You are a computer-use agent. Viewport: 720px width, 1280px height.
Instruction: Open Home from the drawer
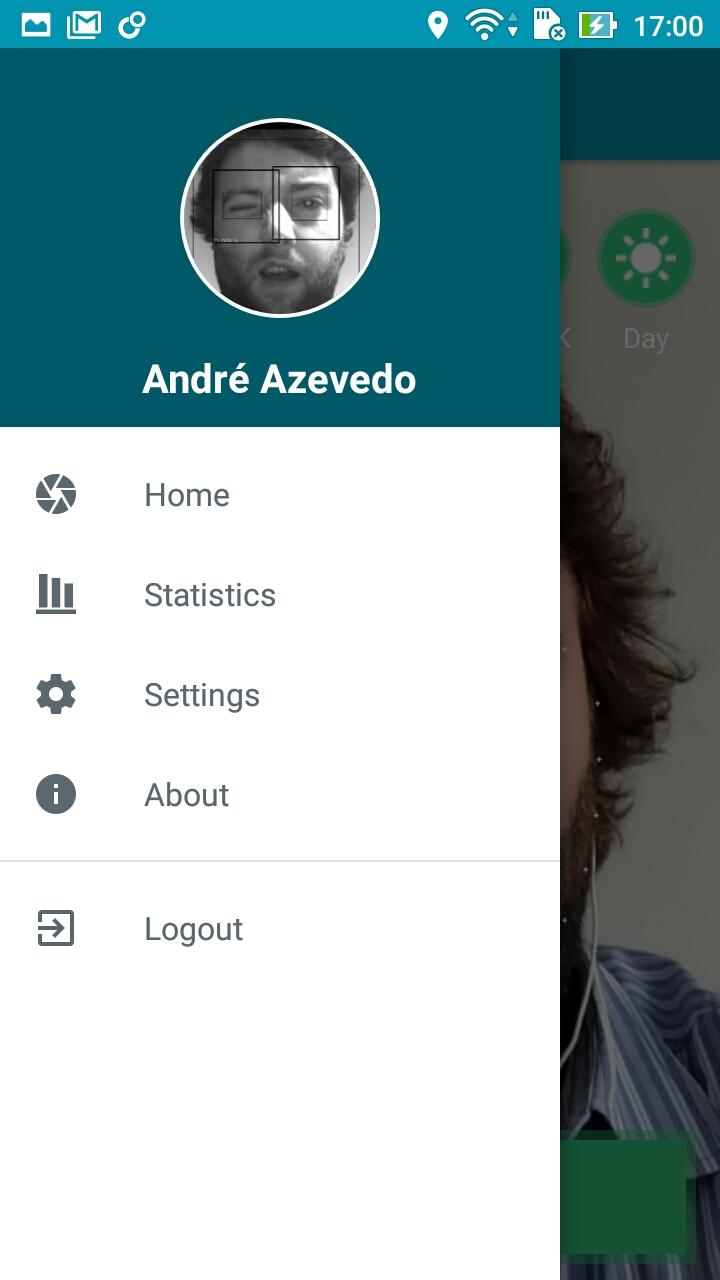(187, 495)
